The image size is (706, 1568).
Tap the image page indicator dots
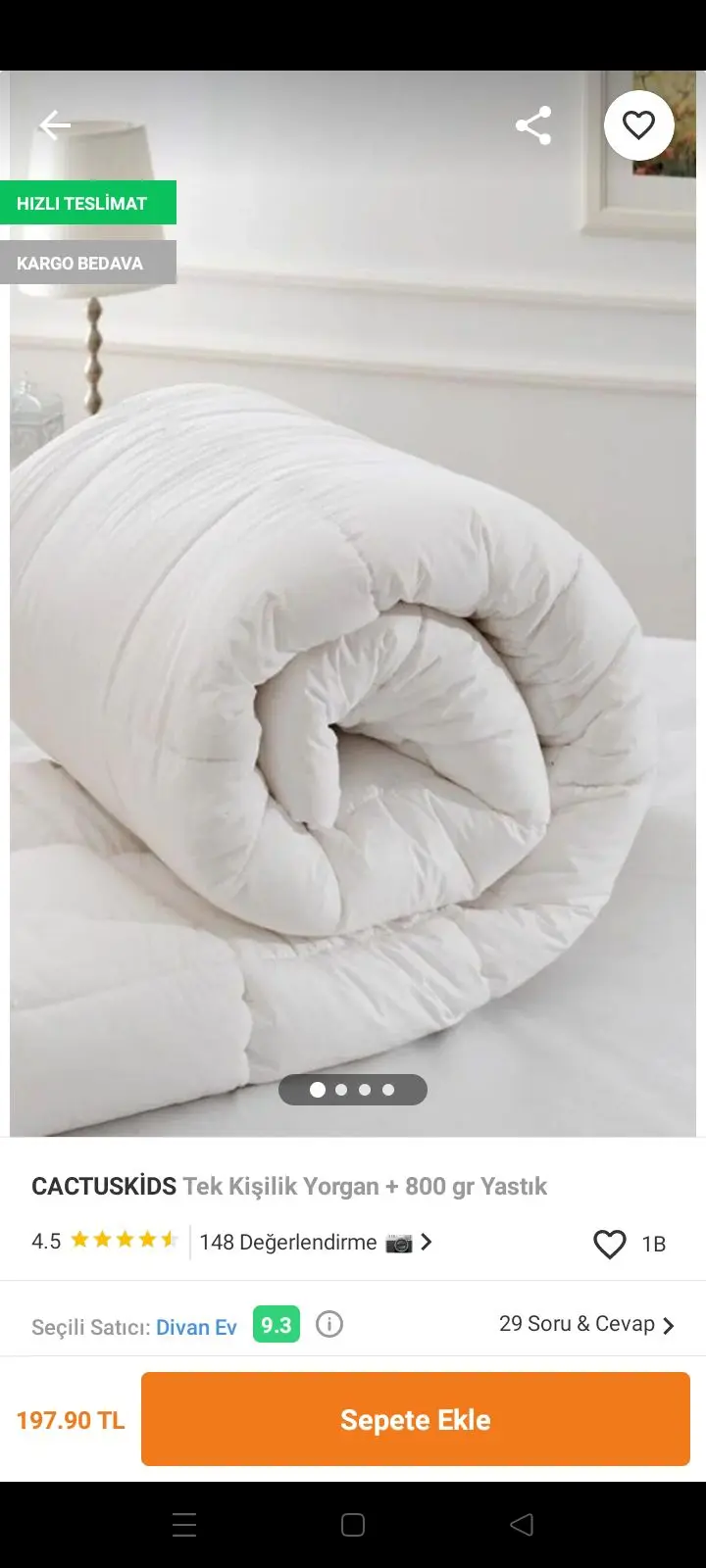click(x=353, y=1090)
